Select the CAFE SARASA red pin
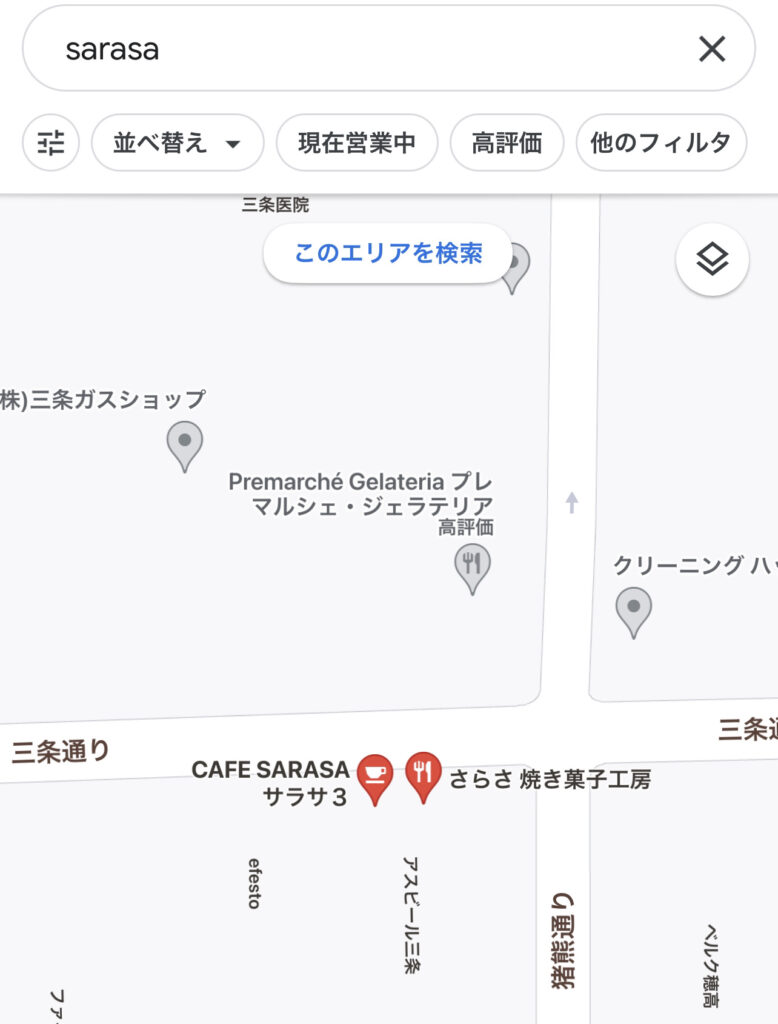Viewport: 778px width, 1024px height. pyautogui.click(x=375, y=777)
